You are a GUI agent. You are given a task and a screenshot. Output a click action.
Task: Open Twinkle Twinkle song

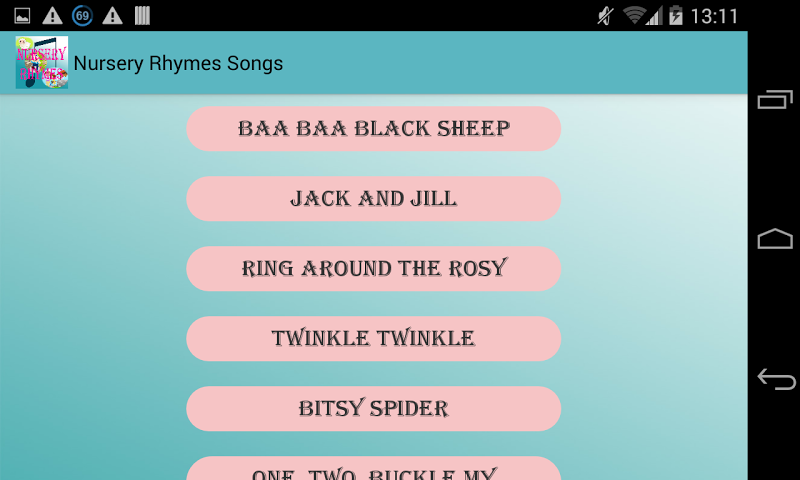click(x=373, y=339)
